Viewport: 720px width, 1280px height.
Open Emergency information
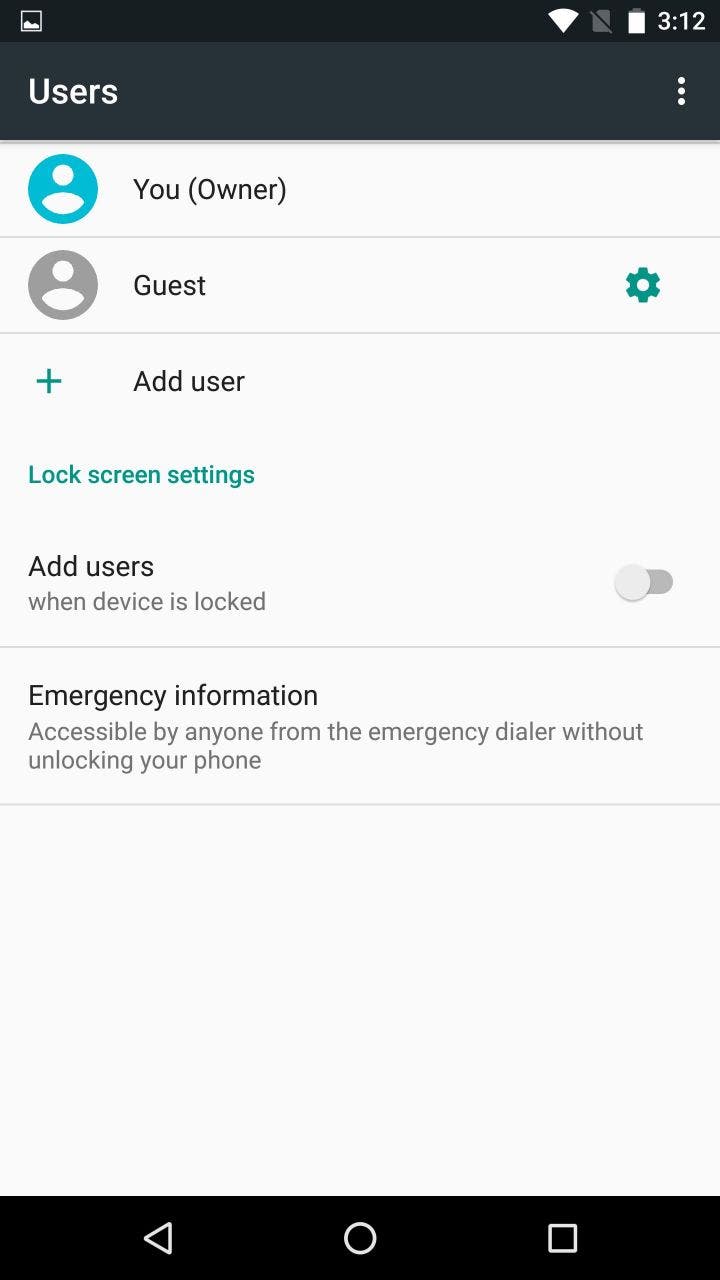click(x=360, y=726)
